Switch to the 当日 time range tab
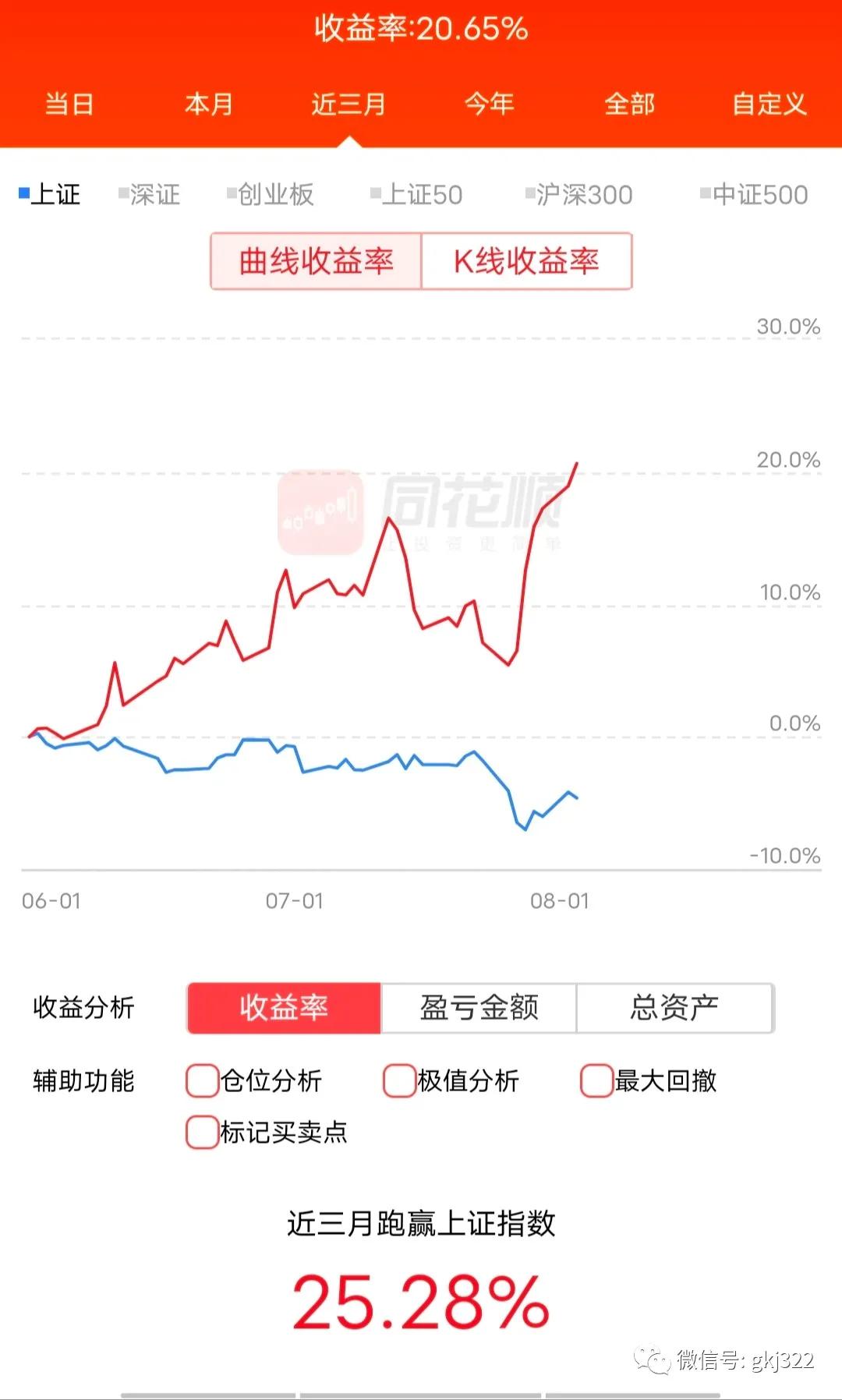This screenshot has width=842, height=1400. (x=69, y=104)
